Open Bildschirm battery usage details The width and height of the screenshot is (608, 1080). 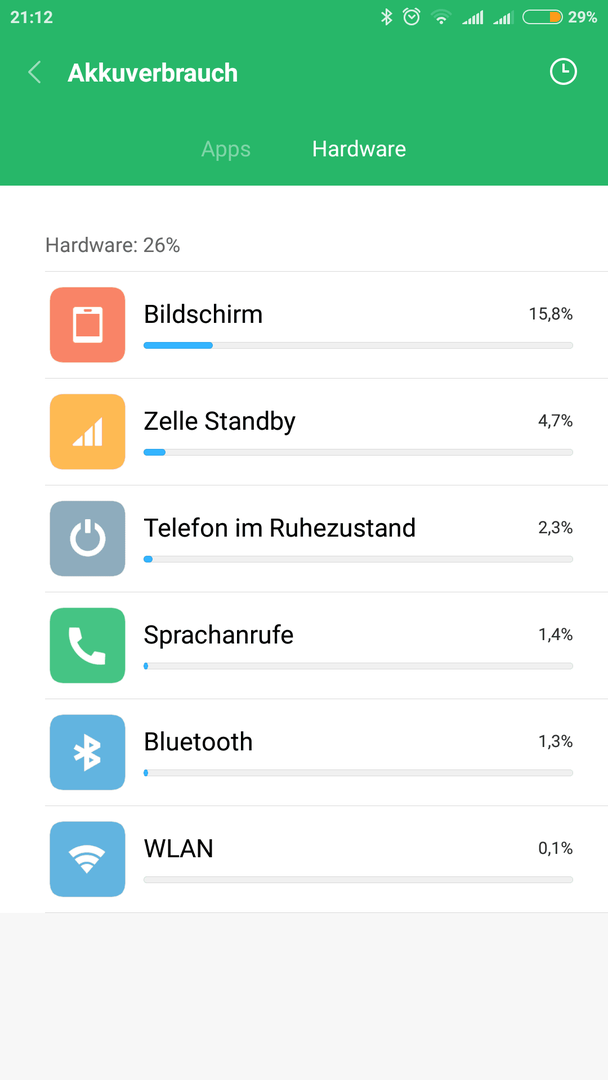click(310, 325)
